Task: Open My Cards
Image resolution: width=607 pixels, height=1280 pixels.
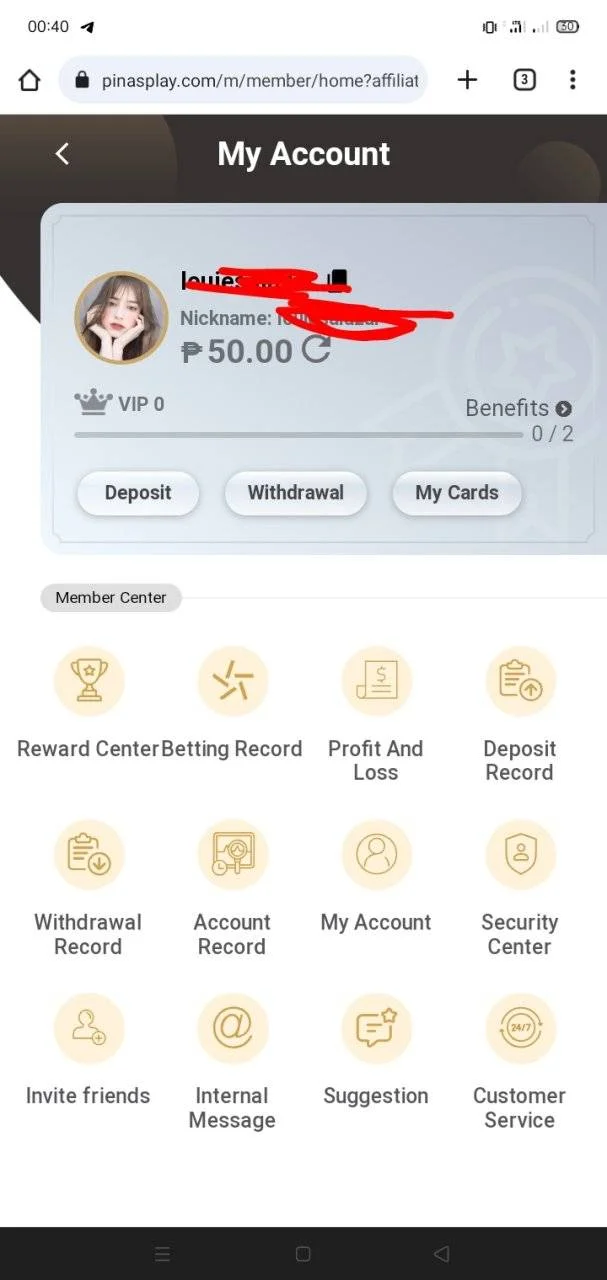Action: tap(456, 493)
